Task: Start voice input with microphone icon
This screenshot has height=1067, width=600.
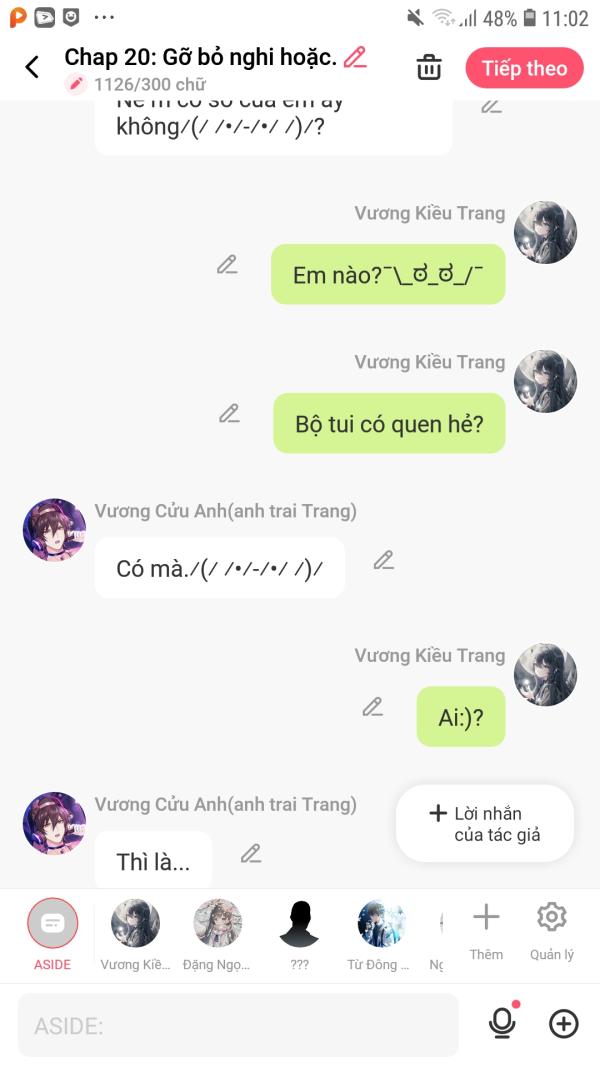Action: [x=502, y=1023]
